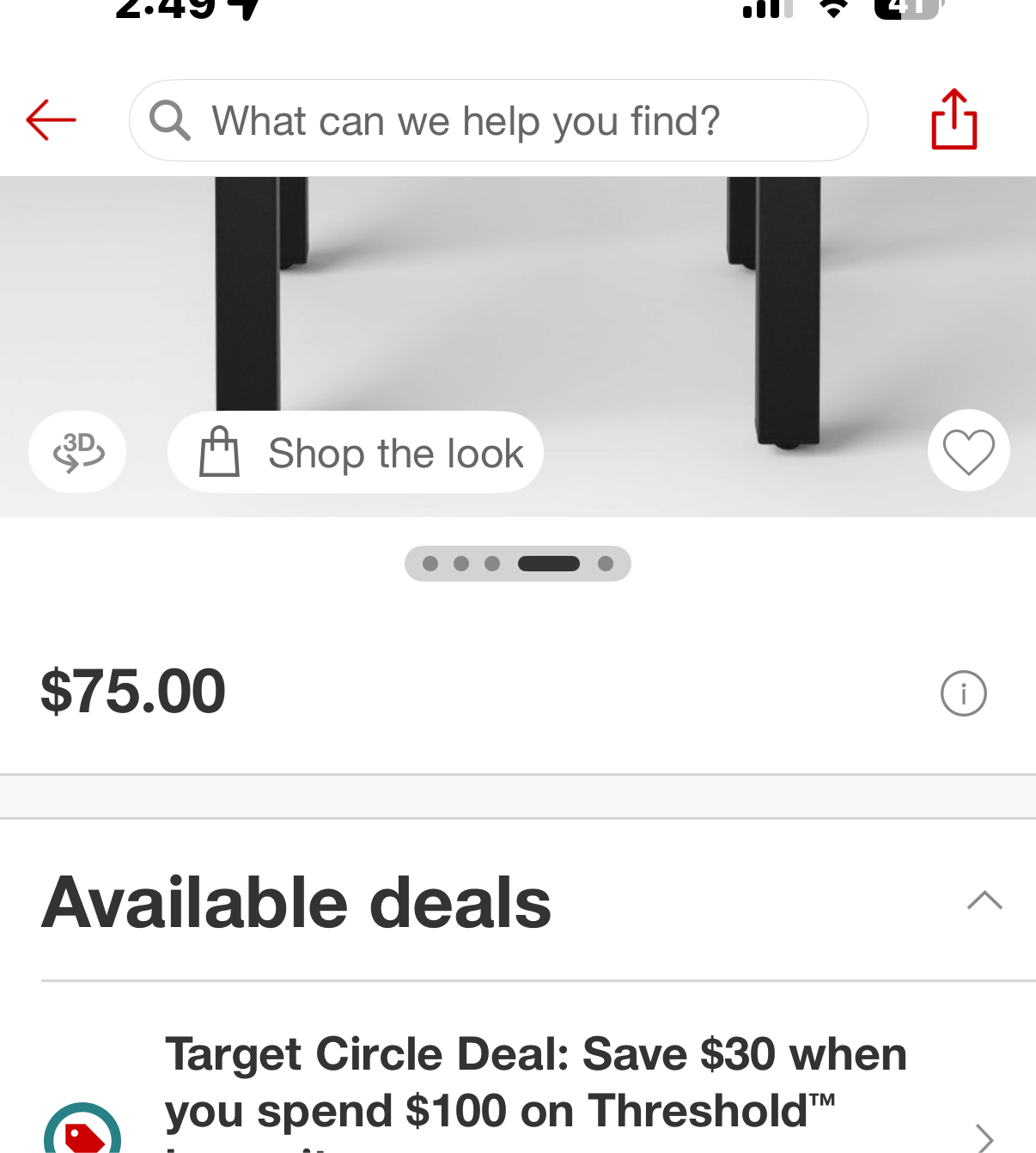Viewport: 1036px width, 1153px height.
Task: Share this product
Action: pyautogui.click(x=954, y=119)
